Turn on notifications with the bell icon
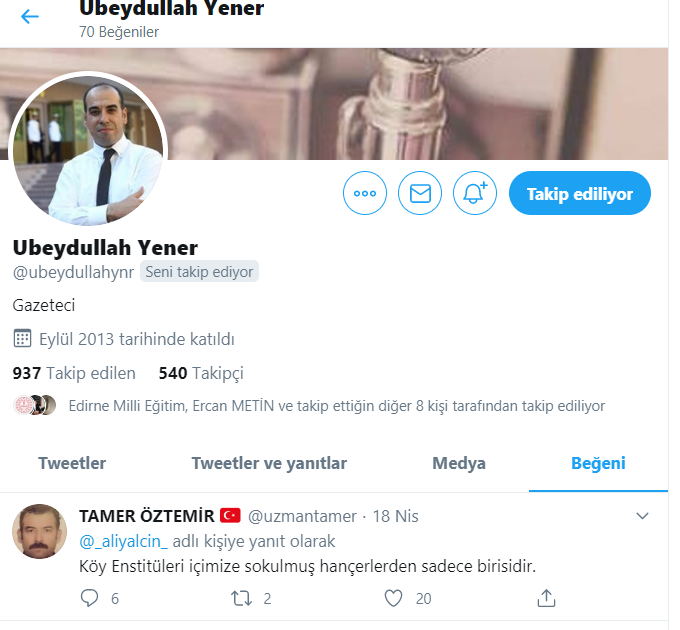Viewport: 680px width, 630px height. click(x=475, y=194)
